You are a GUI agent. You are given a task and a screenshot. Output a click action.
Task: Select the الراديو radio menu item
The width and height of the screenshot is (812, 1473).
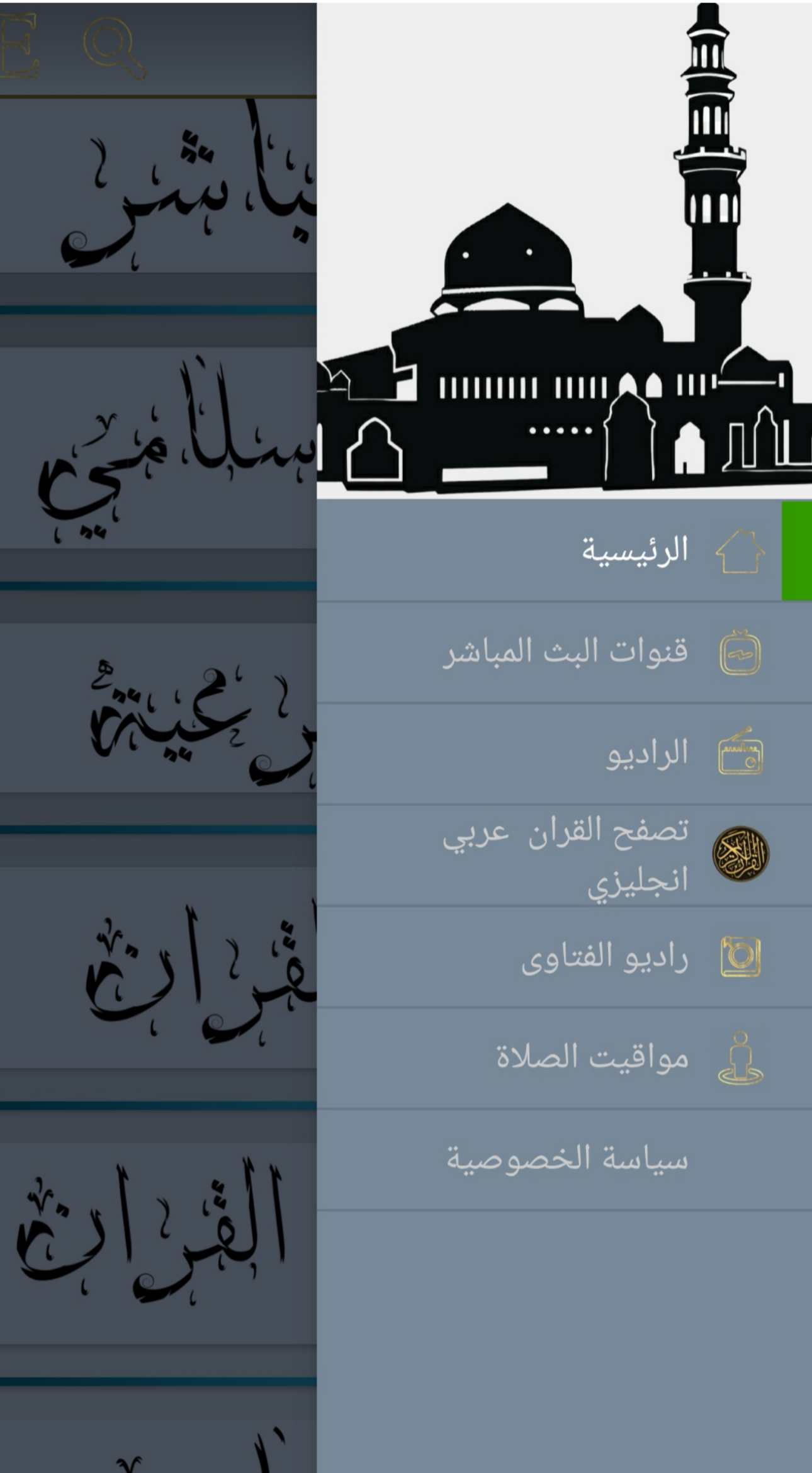coord(564,753)
